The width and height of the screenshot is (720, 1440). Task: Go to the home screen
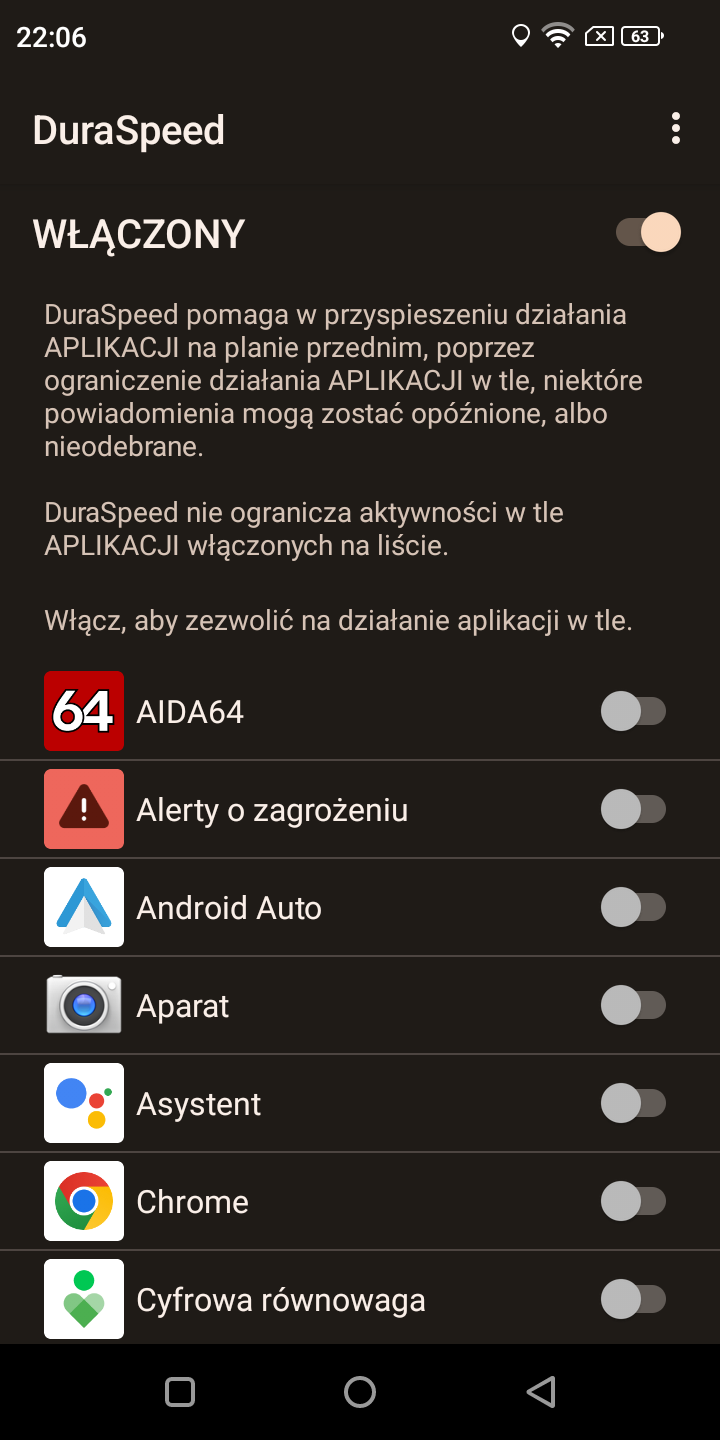coord(360,1391)
